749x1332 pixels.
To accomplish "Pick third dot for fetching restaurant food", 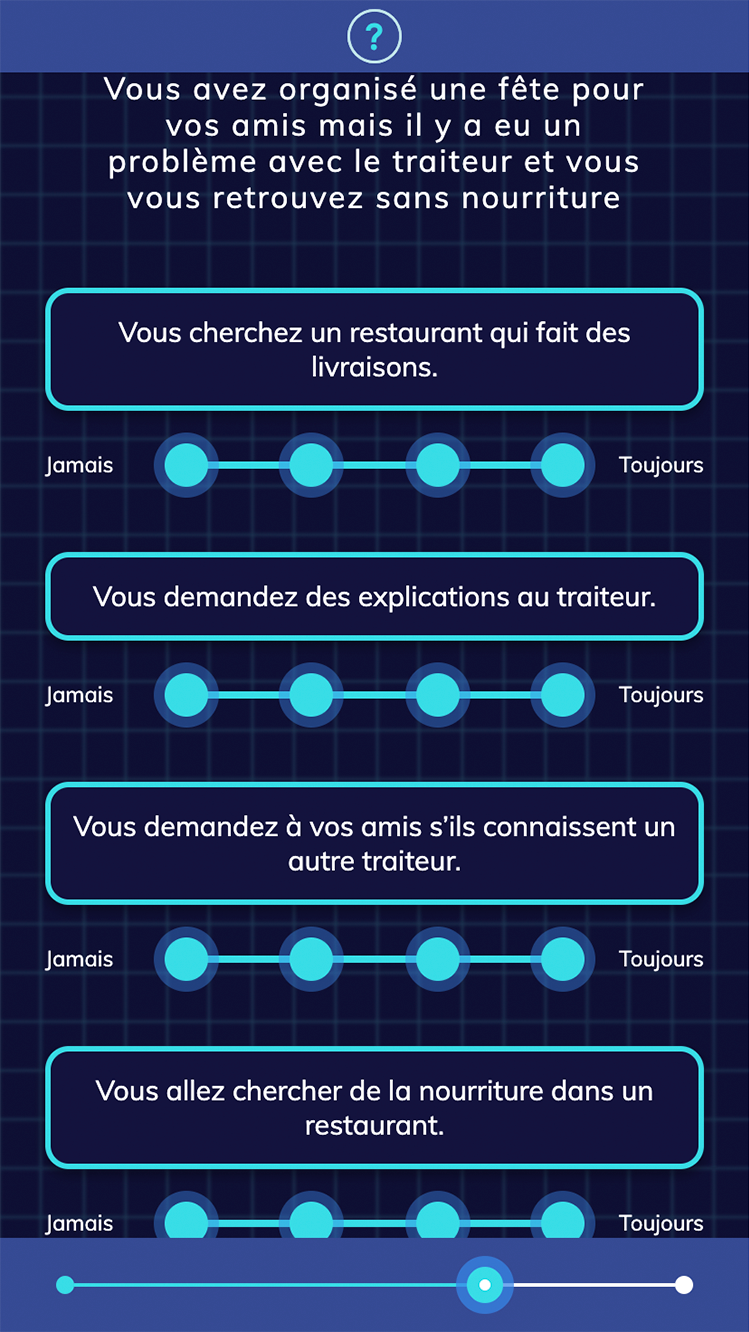I will coord(437,1220).
